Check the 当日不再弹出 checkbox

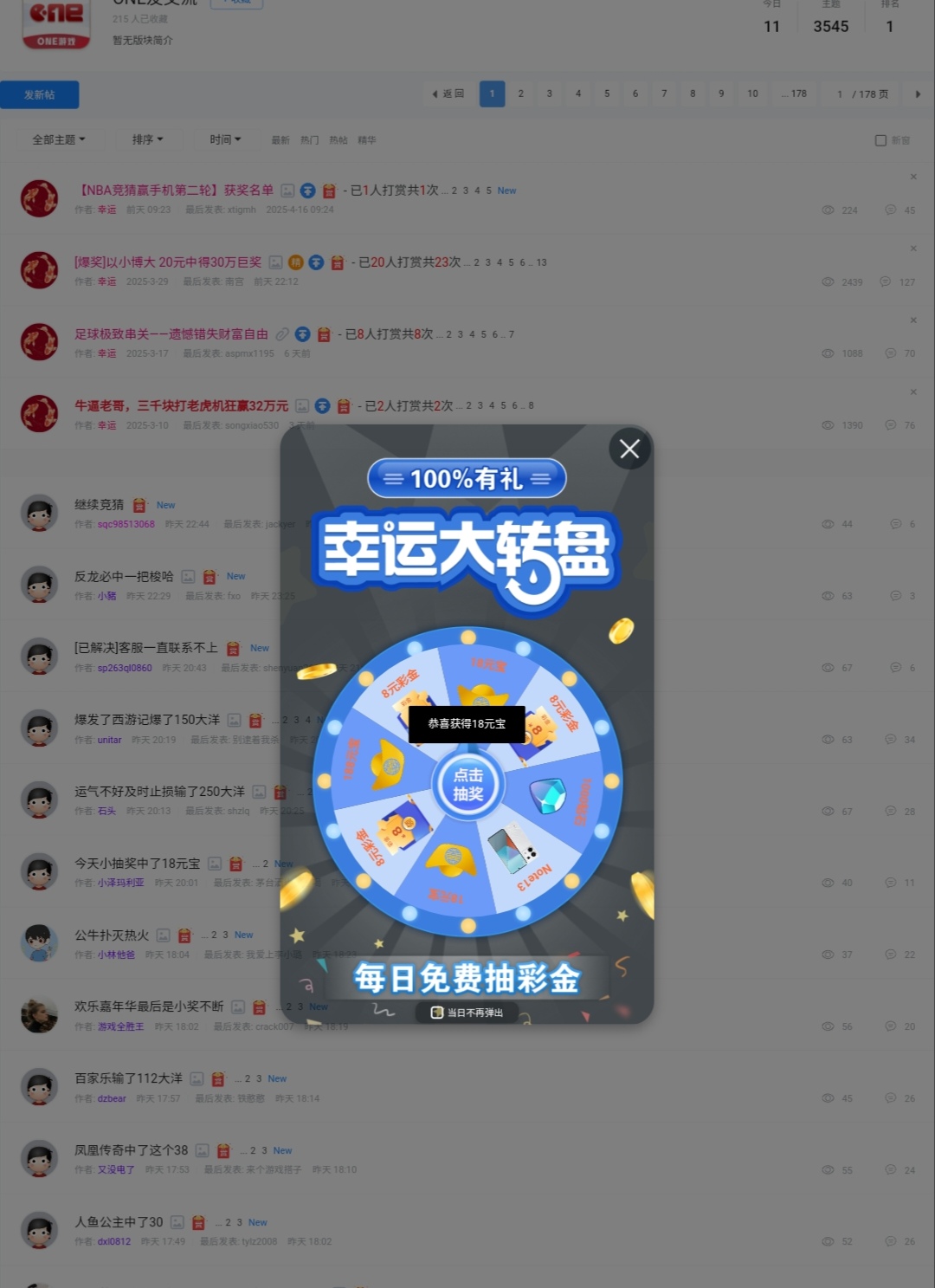(x=437, y=1013)
